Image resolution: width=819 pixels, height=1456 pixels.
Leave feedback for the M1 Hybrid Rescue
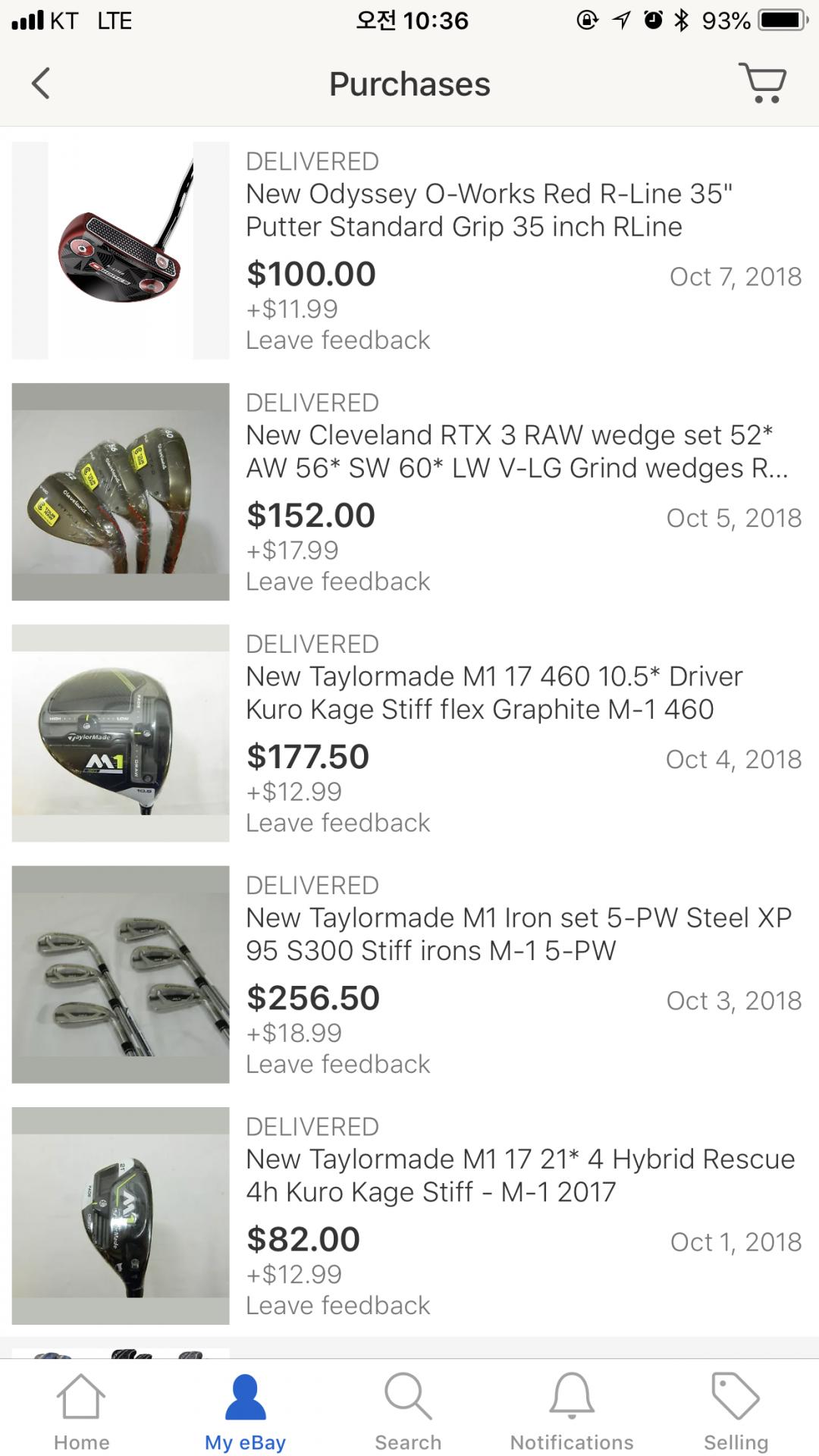337,1305
